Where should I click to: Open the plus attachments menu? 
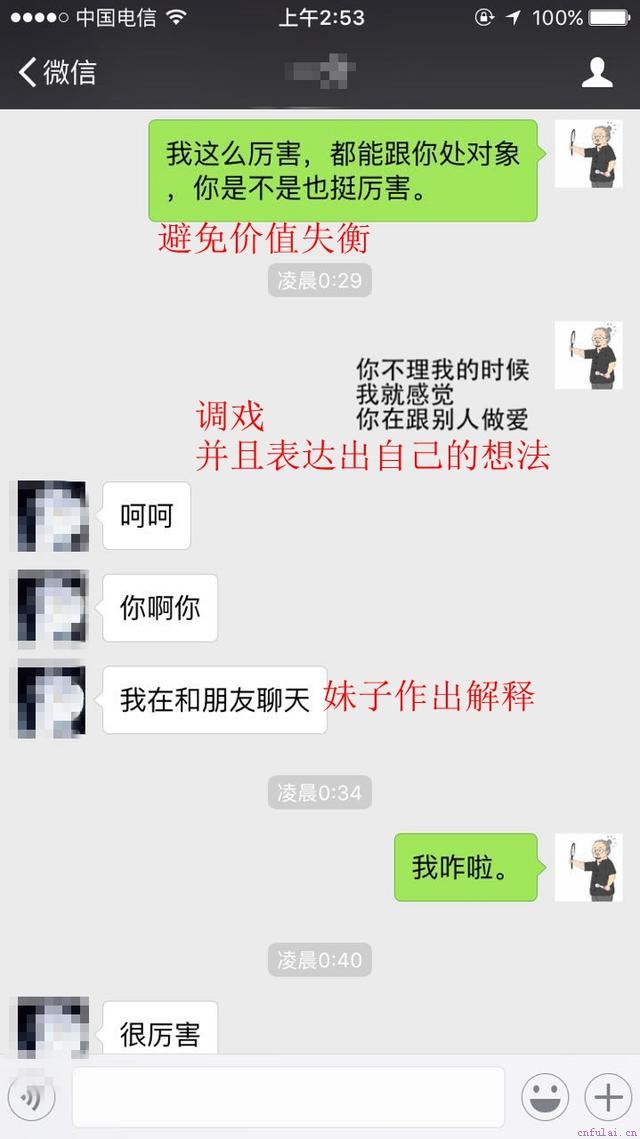click(x=608, y=1097)
